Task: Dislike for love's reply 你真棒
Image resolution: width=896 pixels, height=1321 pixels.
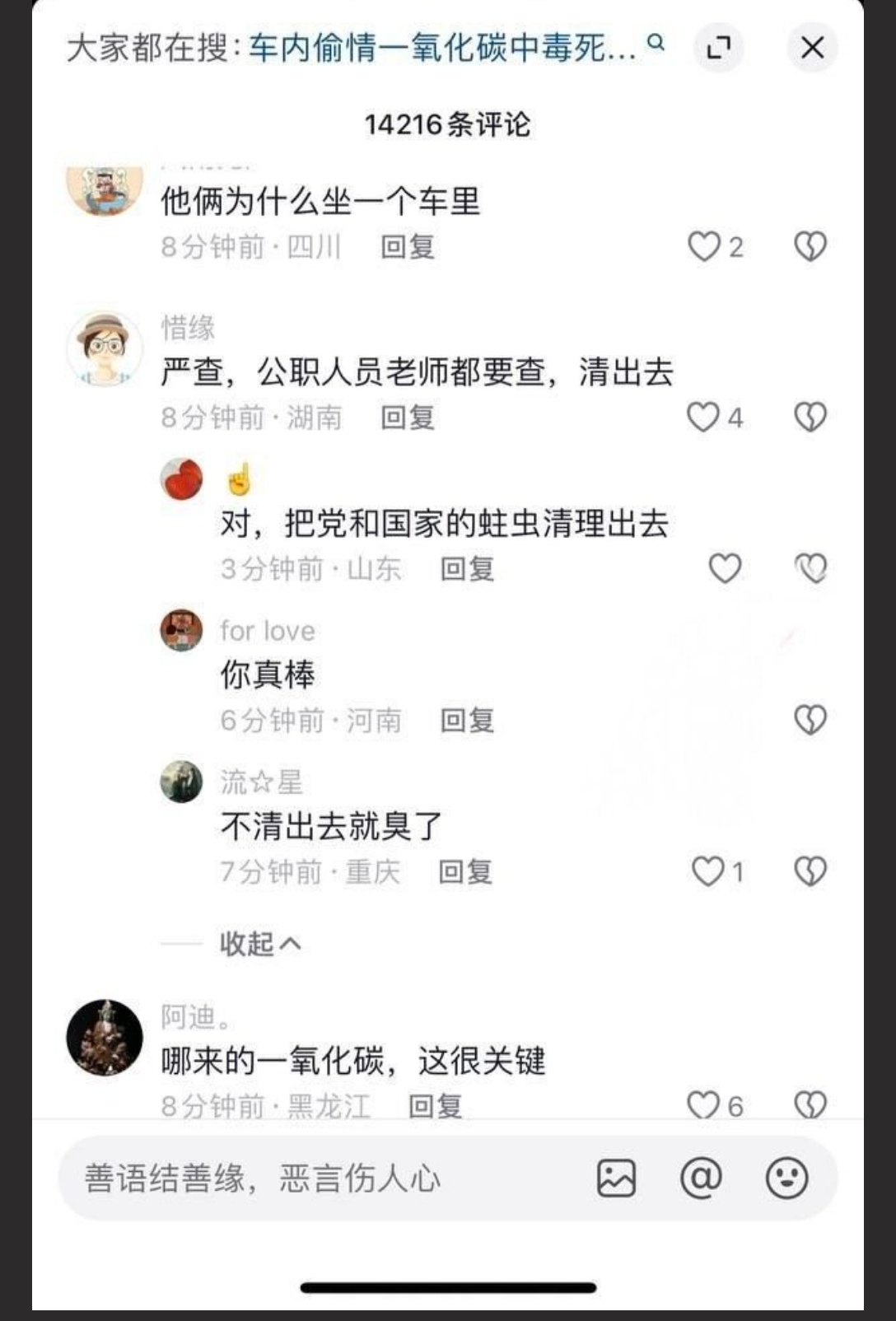Action: (x=810, y=720)
